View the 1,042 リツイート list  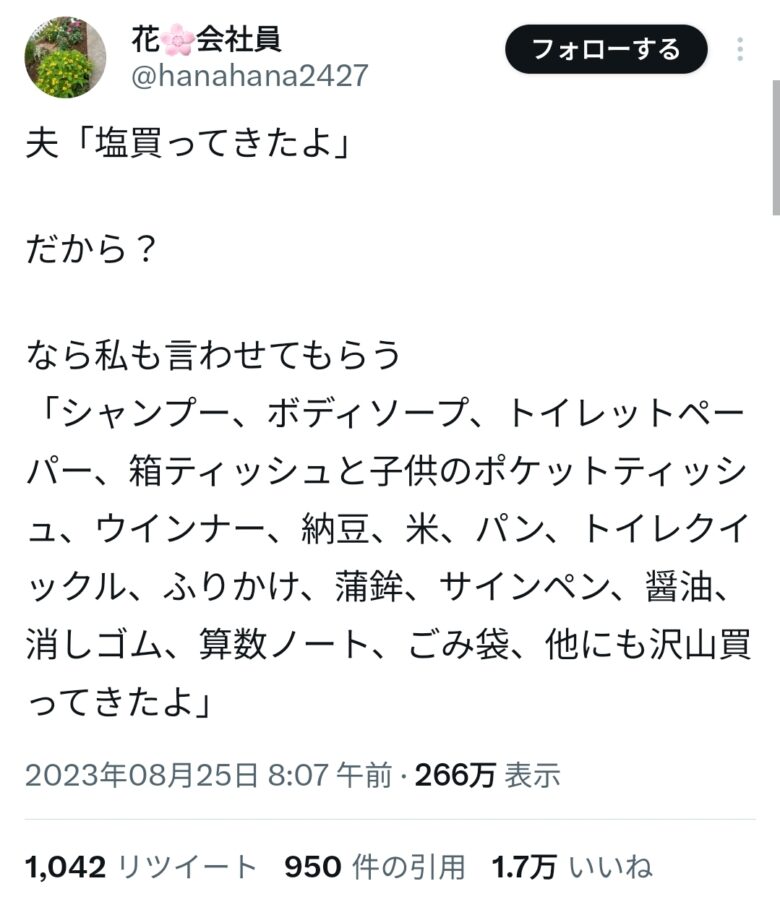pyautogui.click(x=139, y=867)
